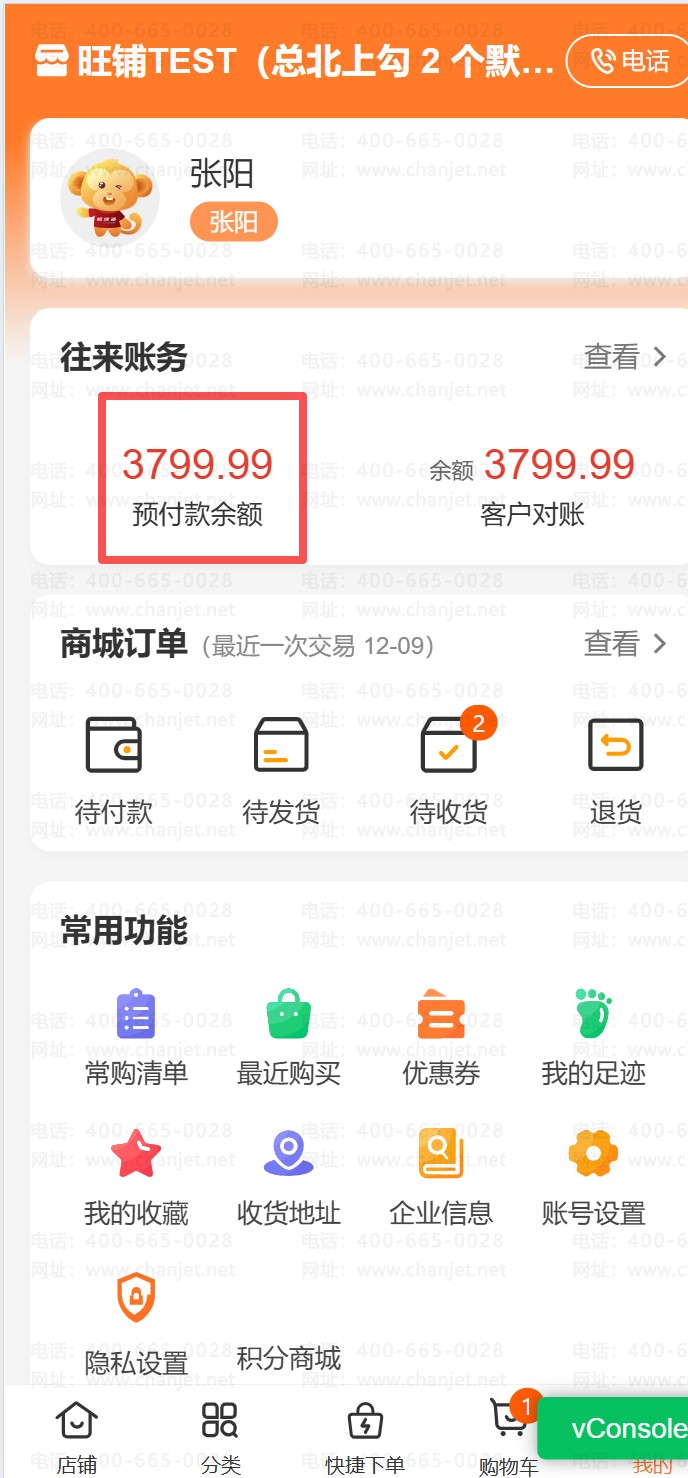Viewport: 688px width, 1478px height.
Task: Open 账号设置
Action: (x=593, y=1177)
